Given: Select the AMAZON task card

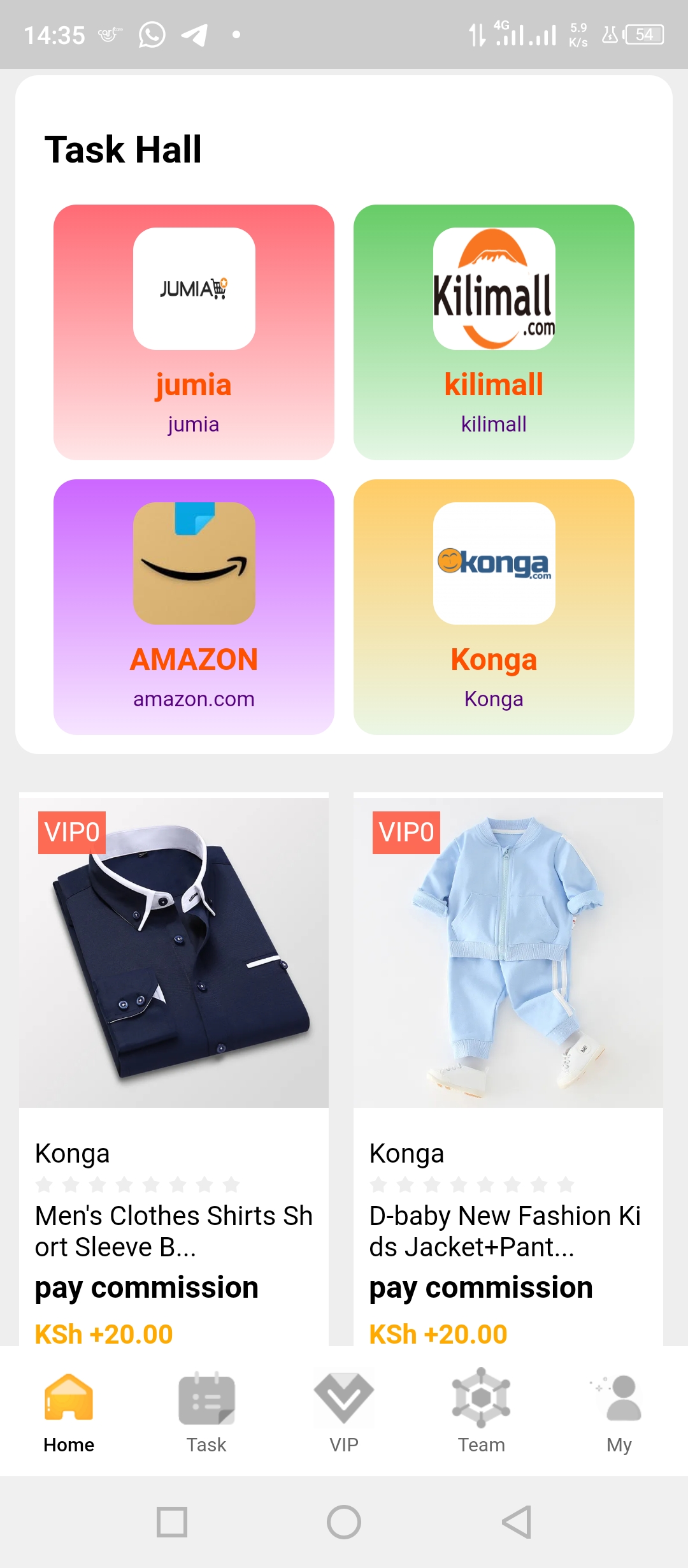Looking at the screenshot, I should pos(194,606).
